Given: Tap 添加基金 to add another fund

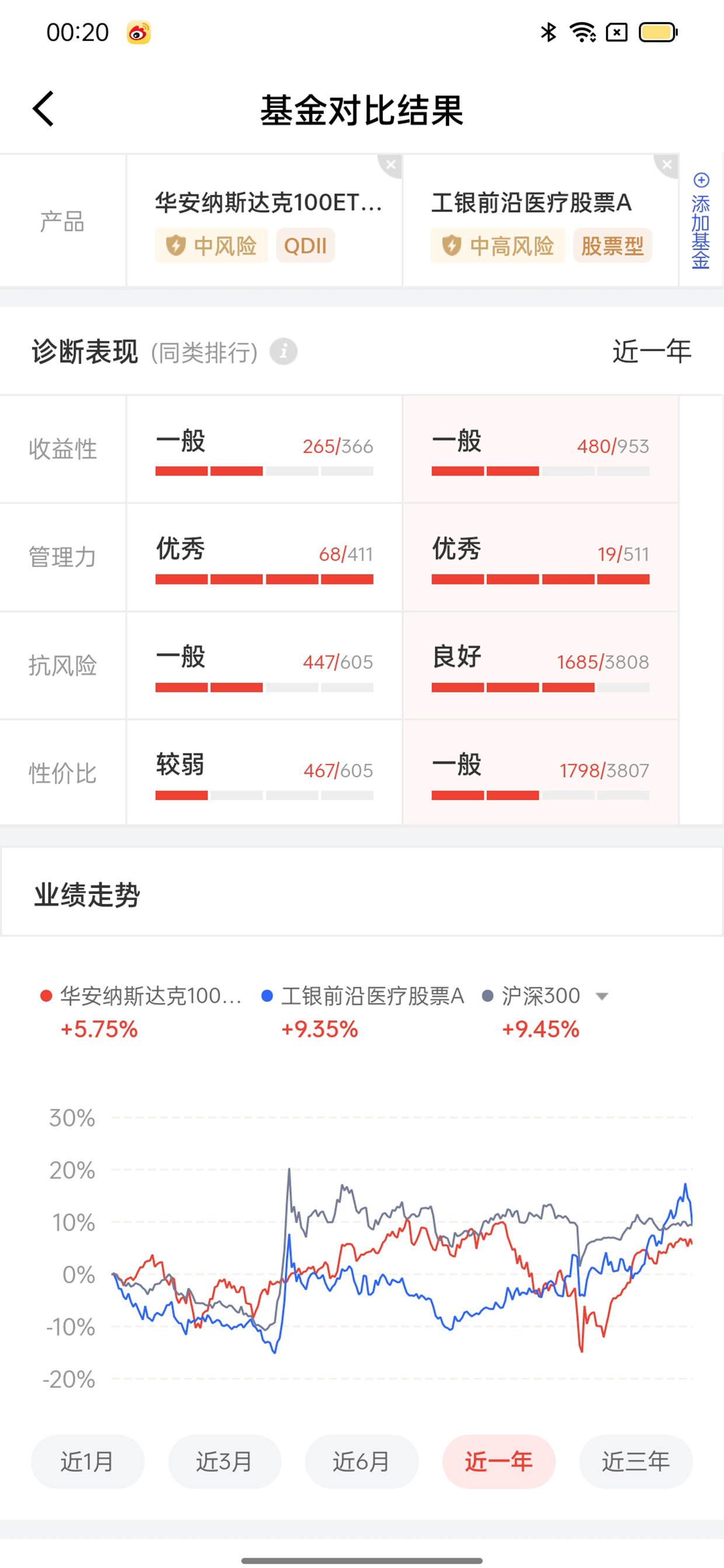Looking at the screenshot, I should pos(701,221).
